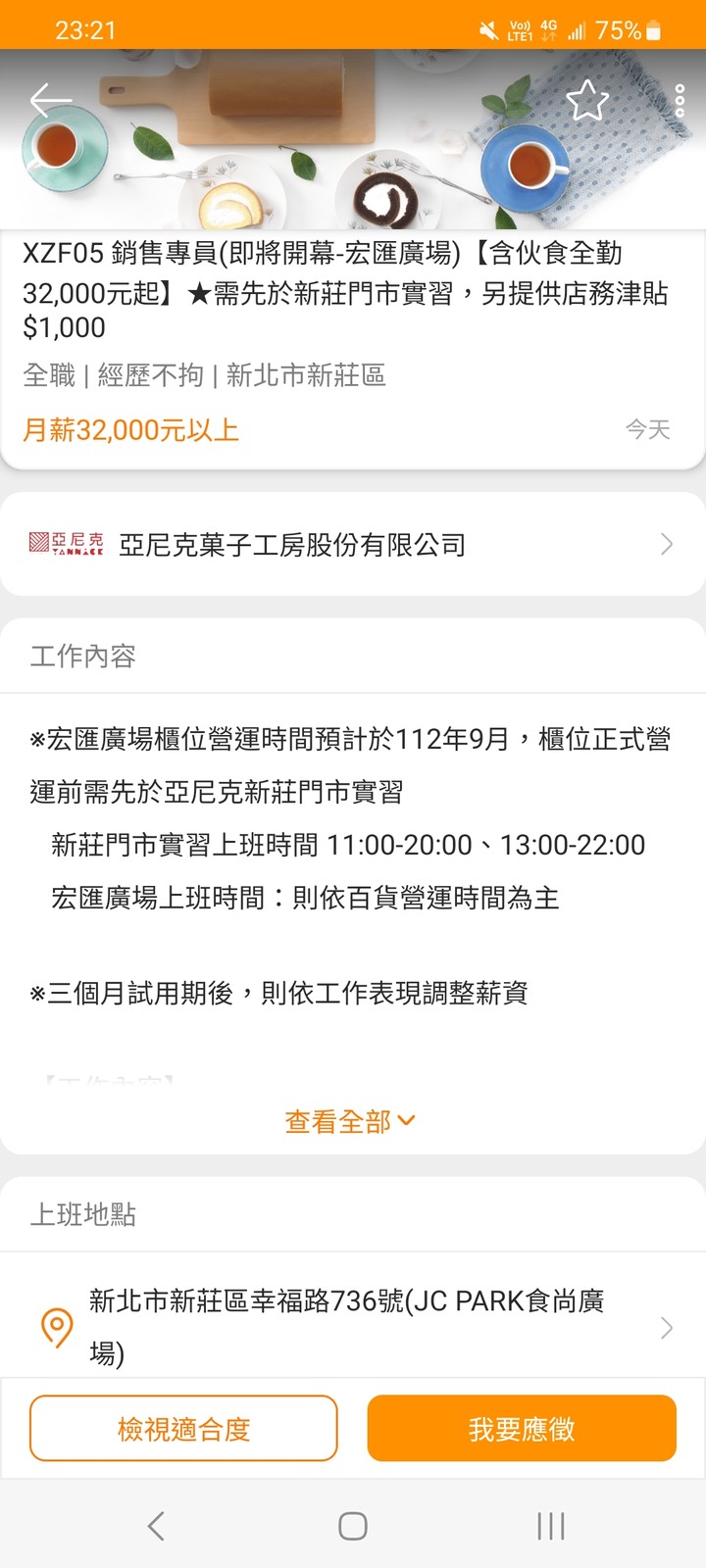The height and width of the screenshot is (1568, 706).
Task: Open the three-dot overflow menu
Action: [680, 101]
